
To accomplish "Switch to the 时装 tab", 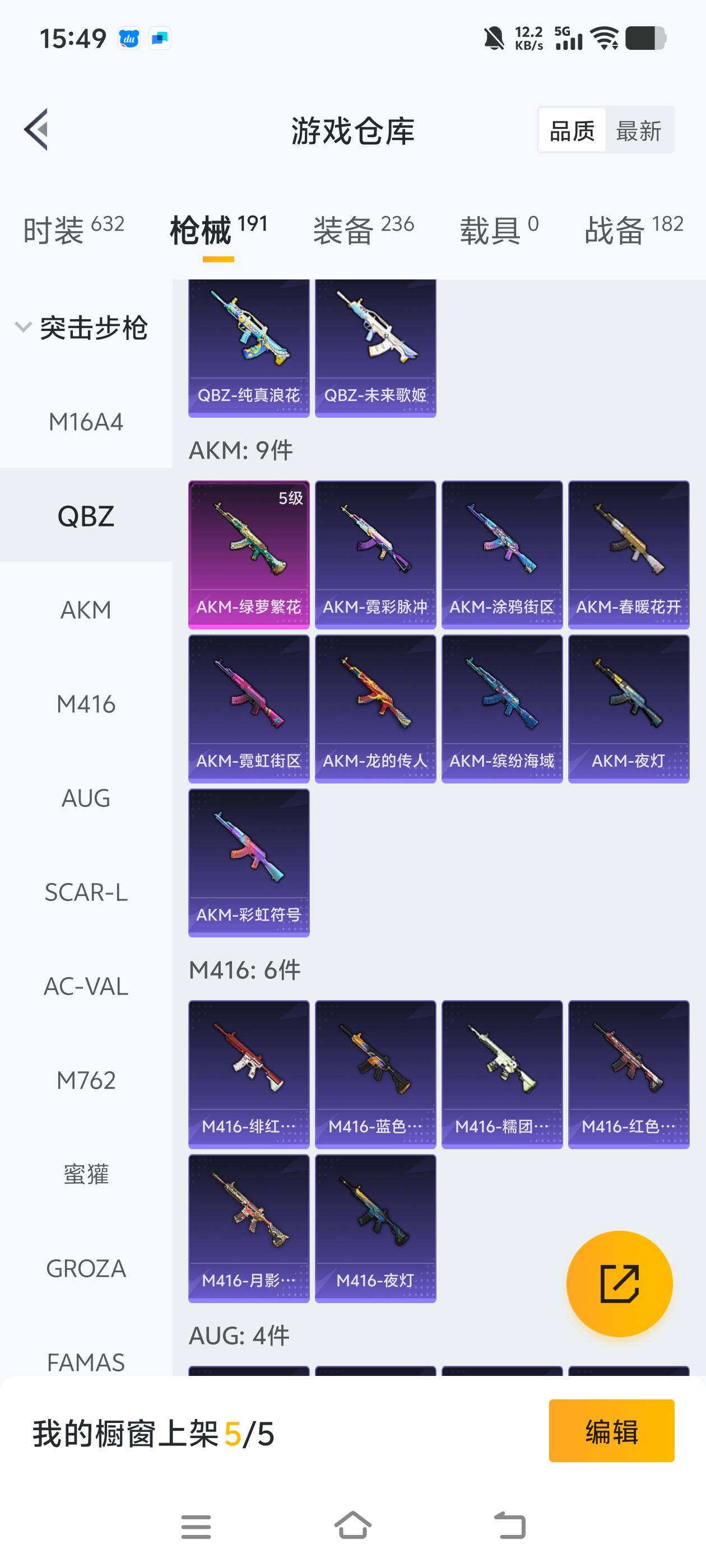I will 73,230.
